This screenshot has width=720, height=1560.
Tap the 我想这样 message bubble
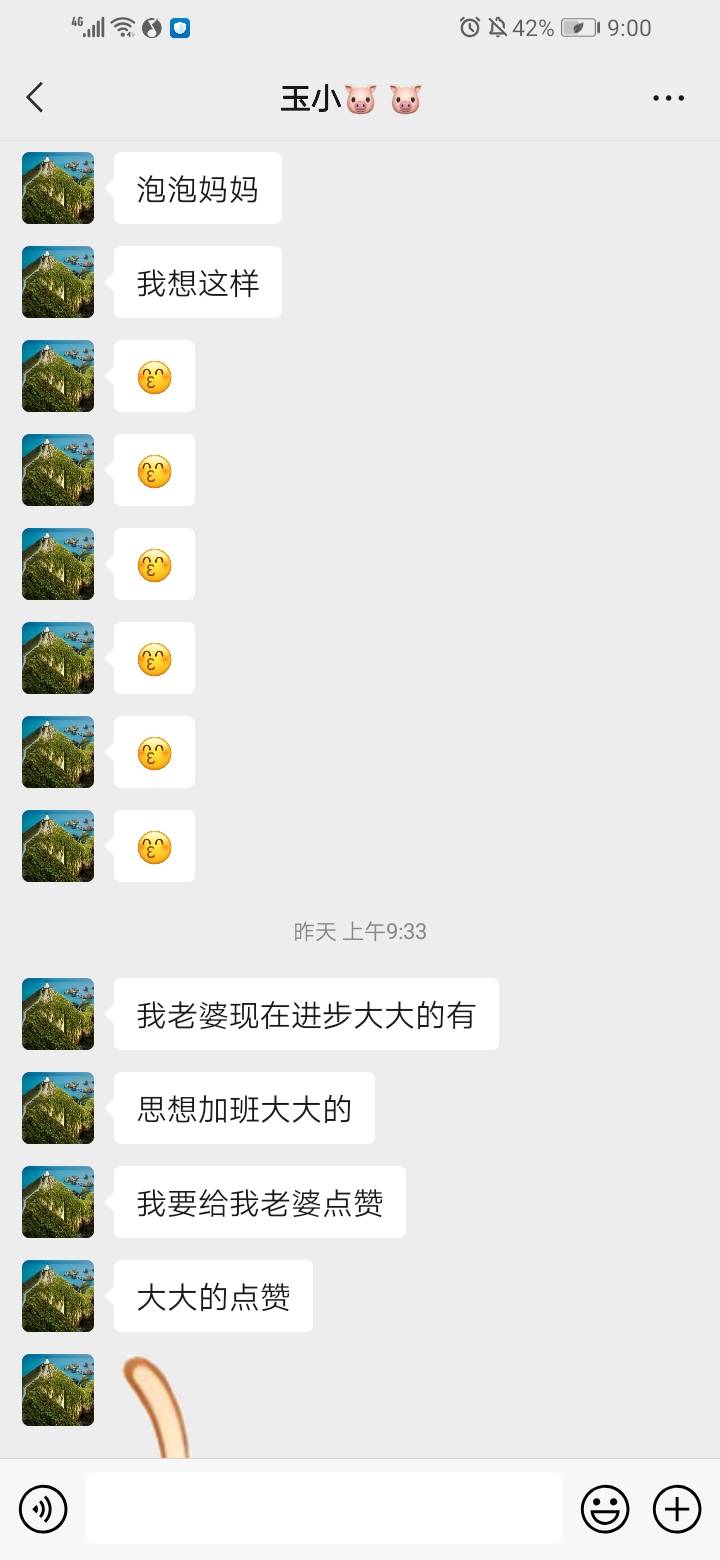(x=197, y=282)
